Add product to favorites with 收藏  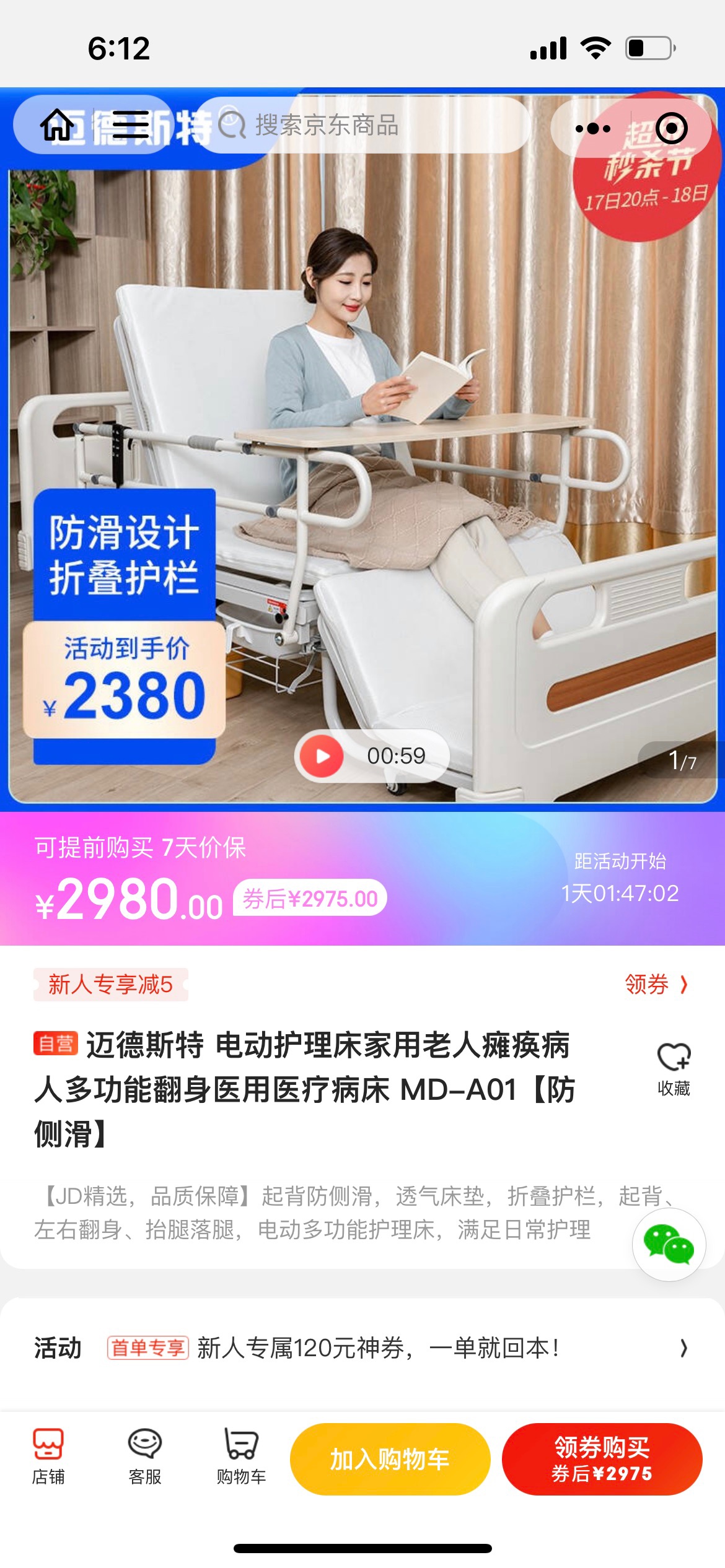(x=674, y=1069)
